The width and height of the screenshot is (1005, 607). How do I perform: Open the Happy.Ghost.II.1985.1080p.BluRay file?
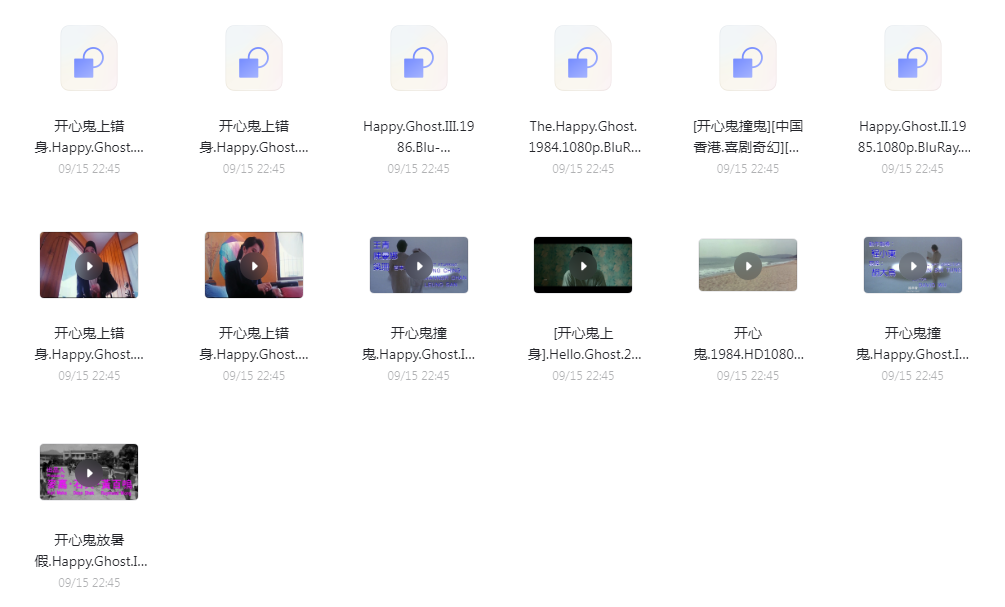[x=913, y=59]
